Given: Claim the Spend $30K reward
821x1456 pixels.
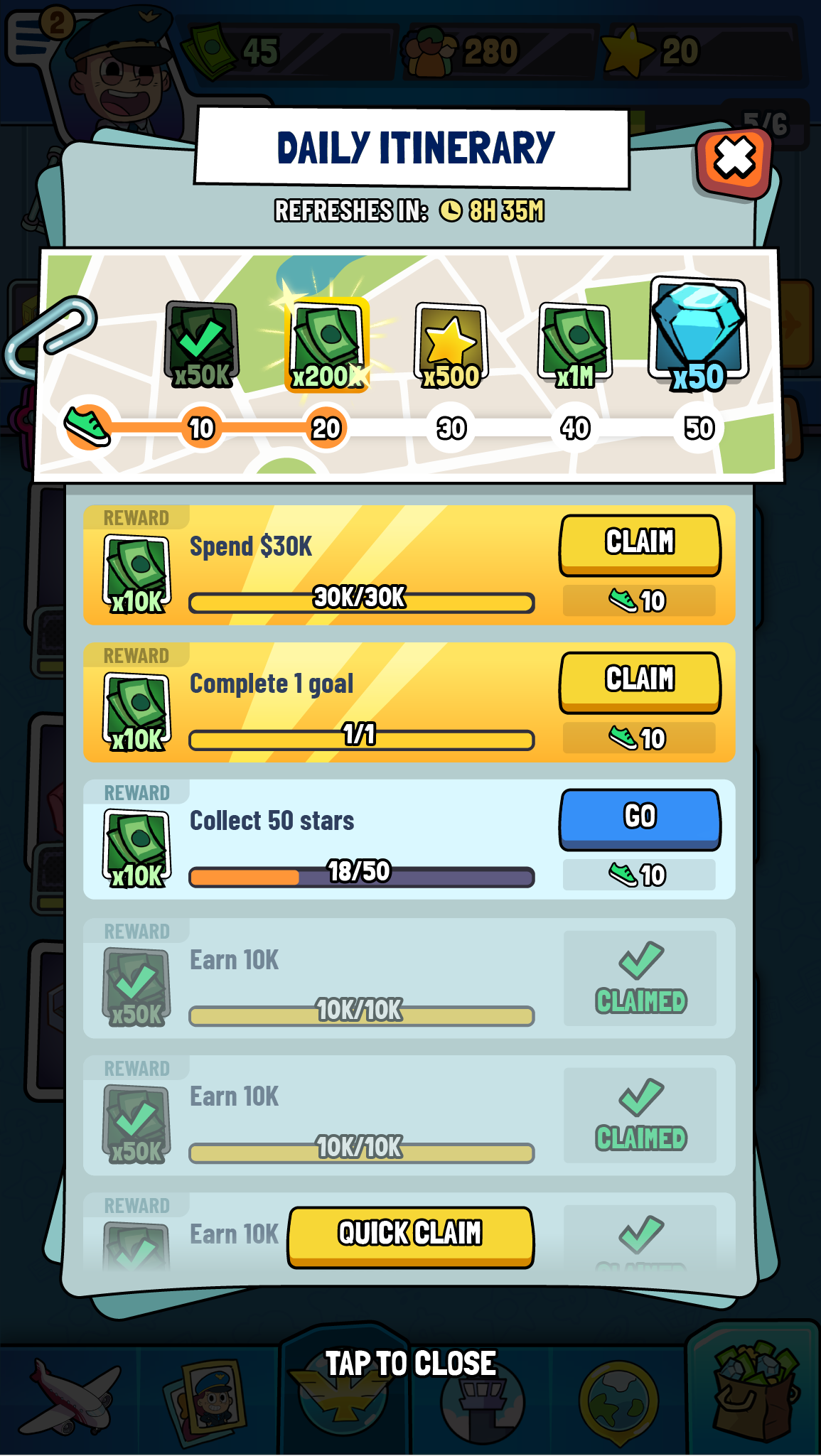Looking at the screenshot, I should (640, 545).
